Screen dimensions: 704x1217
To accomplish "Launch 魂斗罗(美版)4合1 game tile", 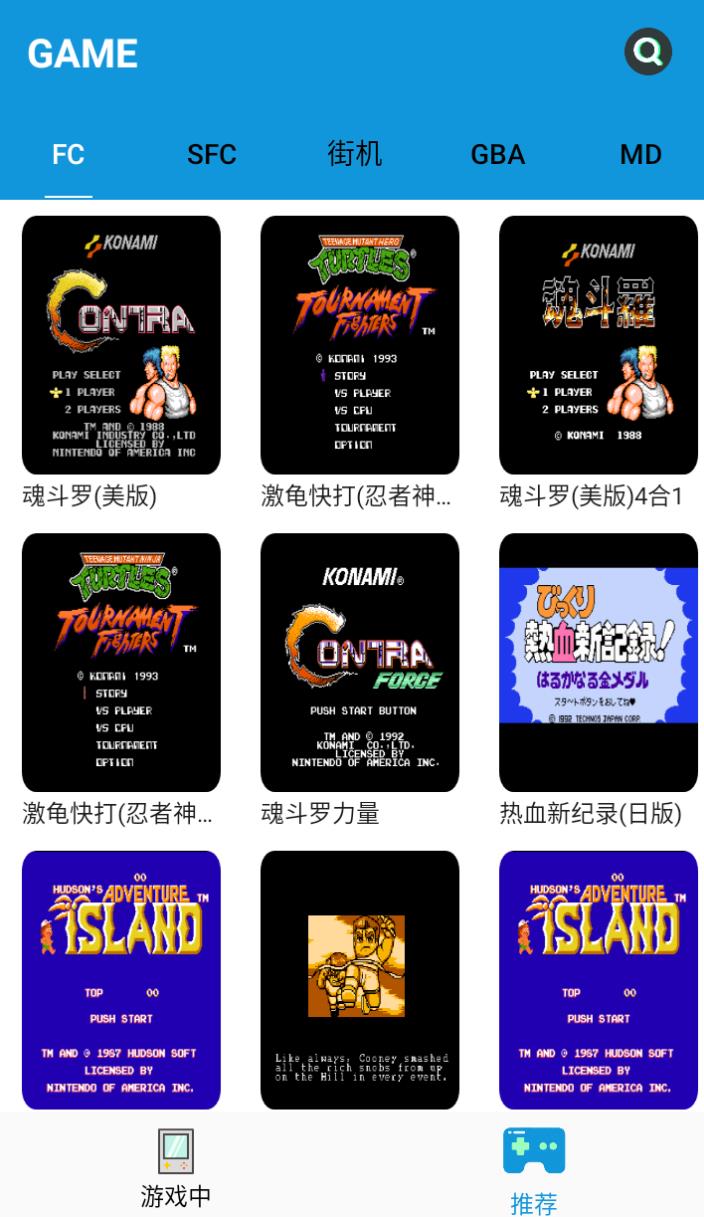I will pyautogui.click(x=598, y=345).
